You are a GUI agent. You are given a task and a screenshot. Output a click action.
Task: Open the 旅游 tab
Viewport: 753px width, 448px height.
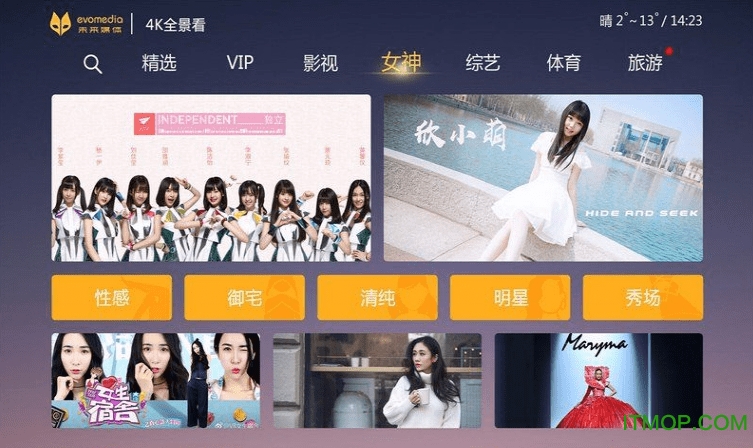click(645, 63)
